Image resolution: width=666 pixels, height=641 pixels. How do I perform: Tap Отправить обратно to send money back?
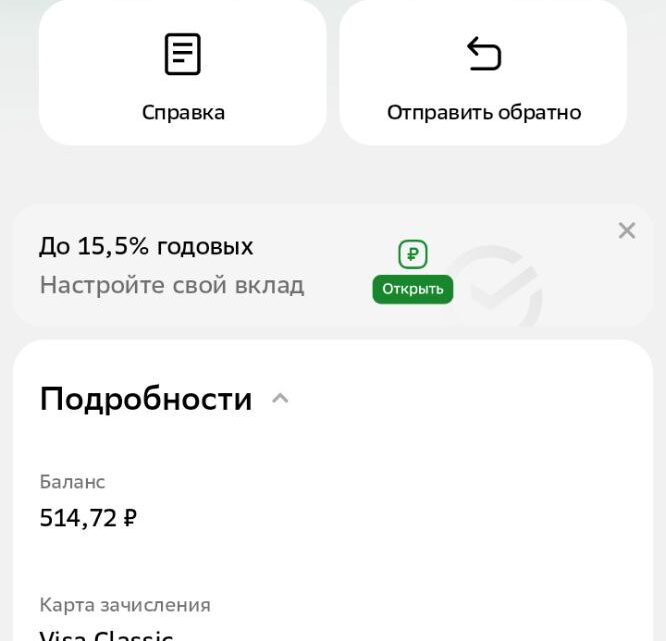(483, 75)
